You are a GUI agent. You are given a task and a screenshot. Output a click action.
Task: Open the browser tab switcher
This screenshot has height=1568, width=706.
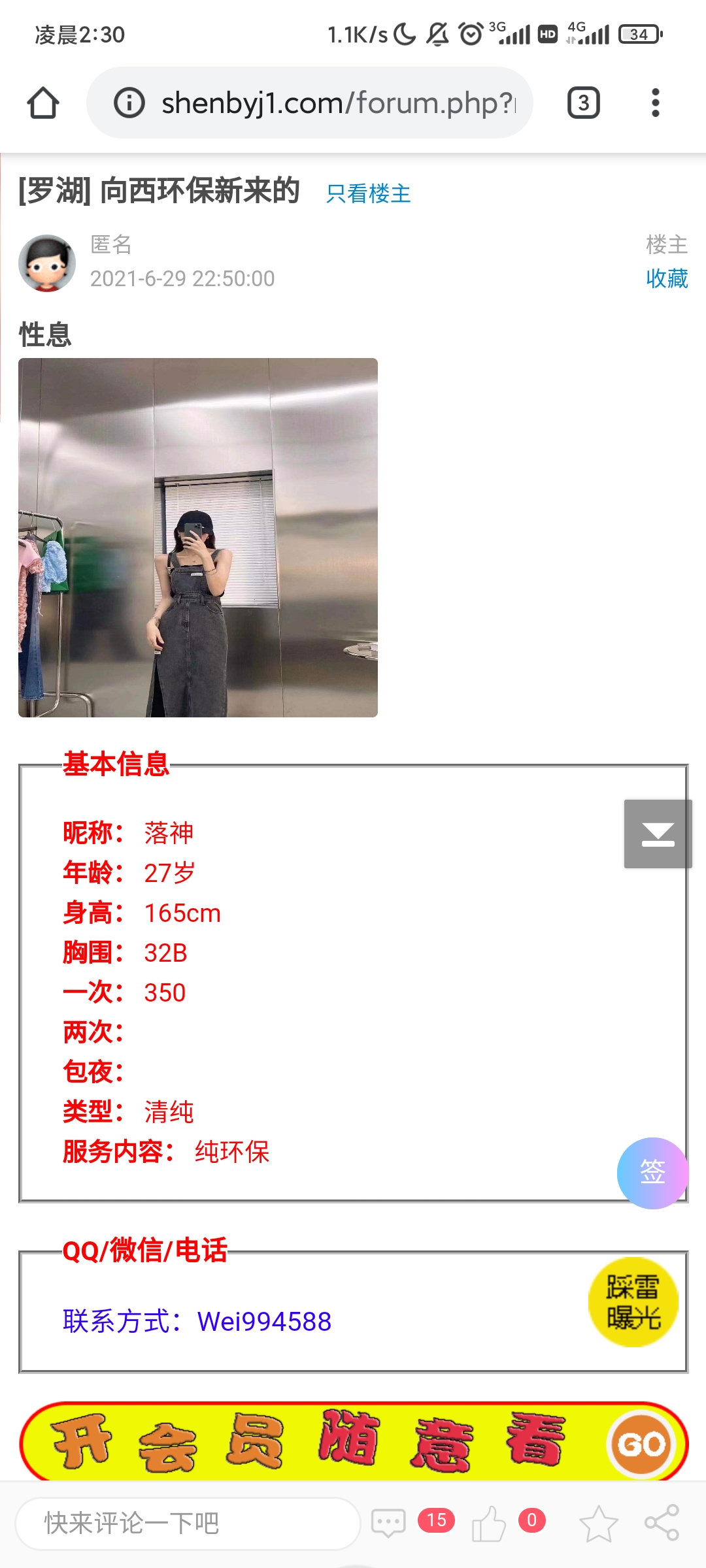point(583,103)
